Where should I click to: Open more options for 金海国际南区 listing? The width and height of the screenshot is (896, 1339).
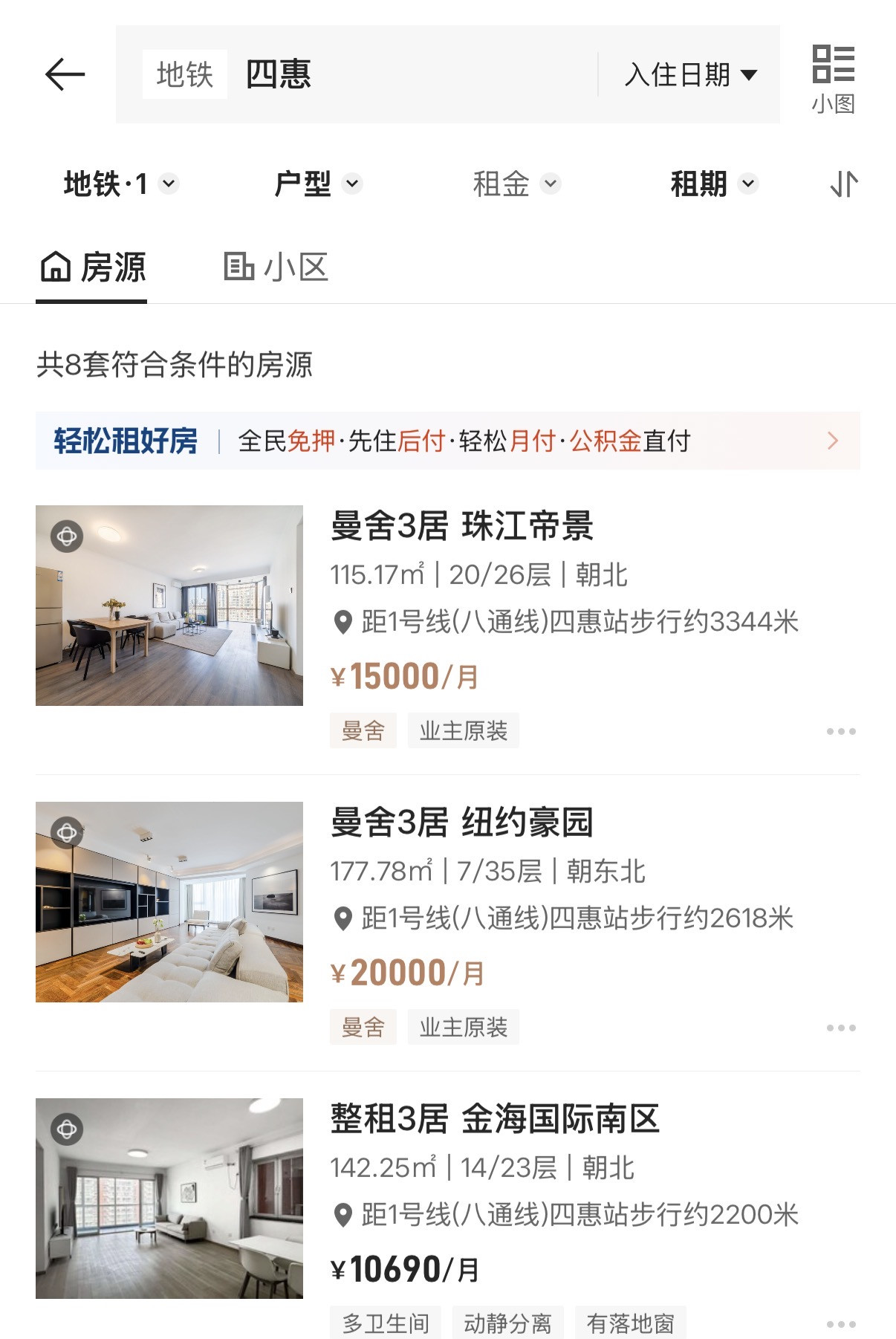[840, 1323]
